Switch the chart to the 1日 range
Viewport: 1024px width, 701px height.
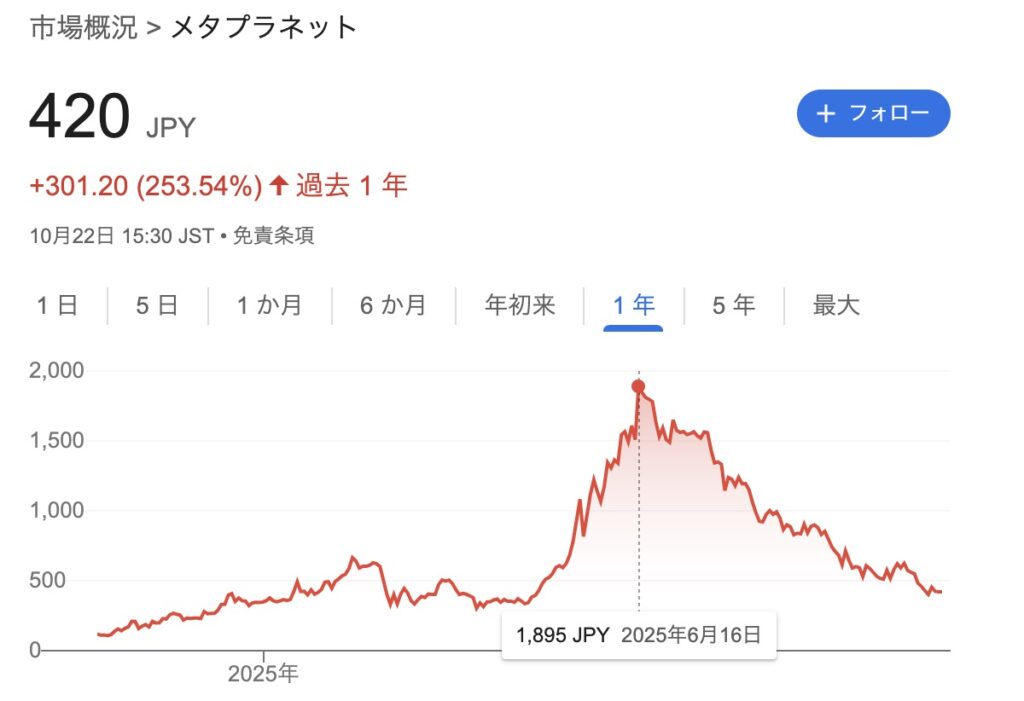[x=57, y=305]
